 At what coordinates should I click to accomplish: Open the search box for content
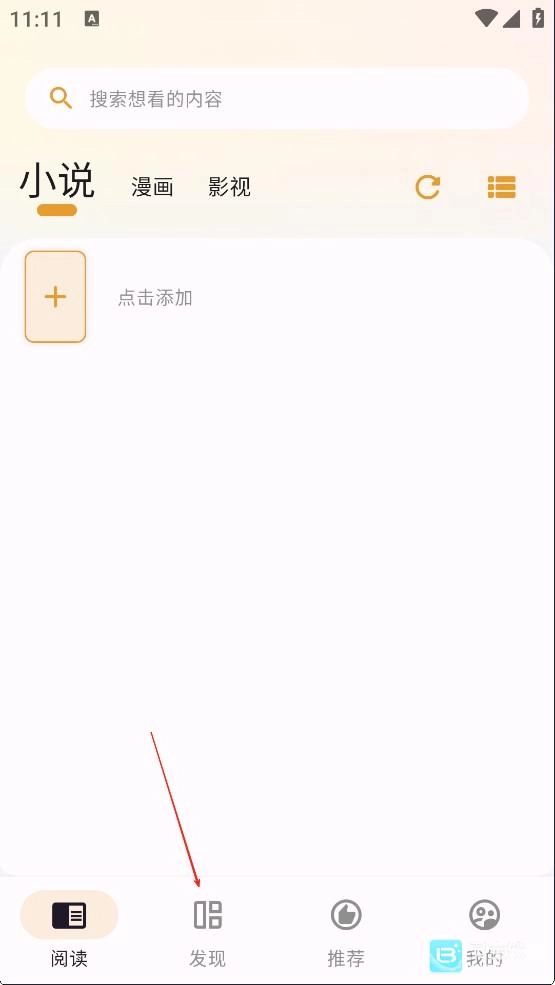tap(277, 99)
